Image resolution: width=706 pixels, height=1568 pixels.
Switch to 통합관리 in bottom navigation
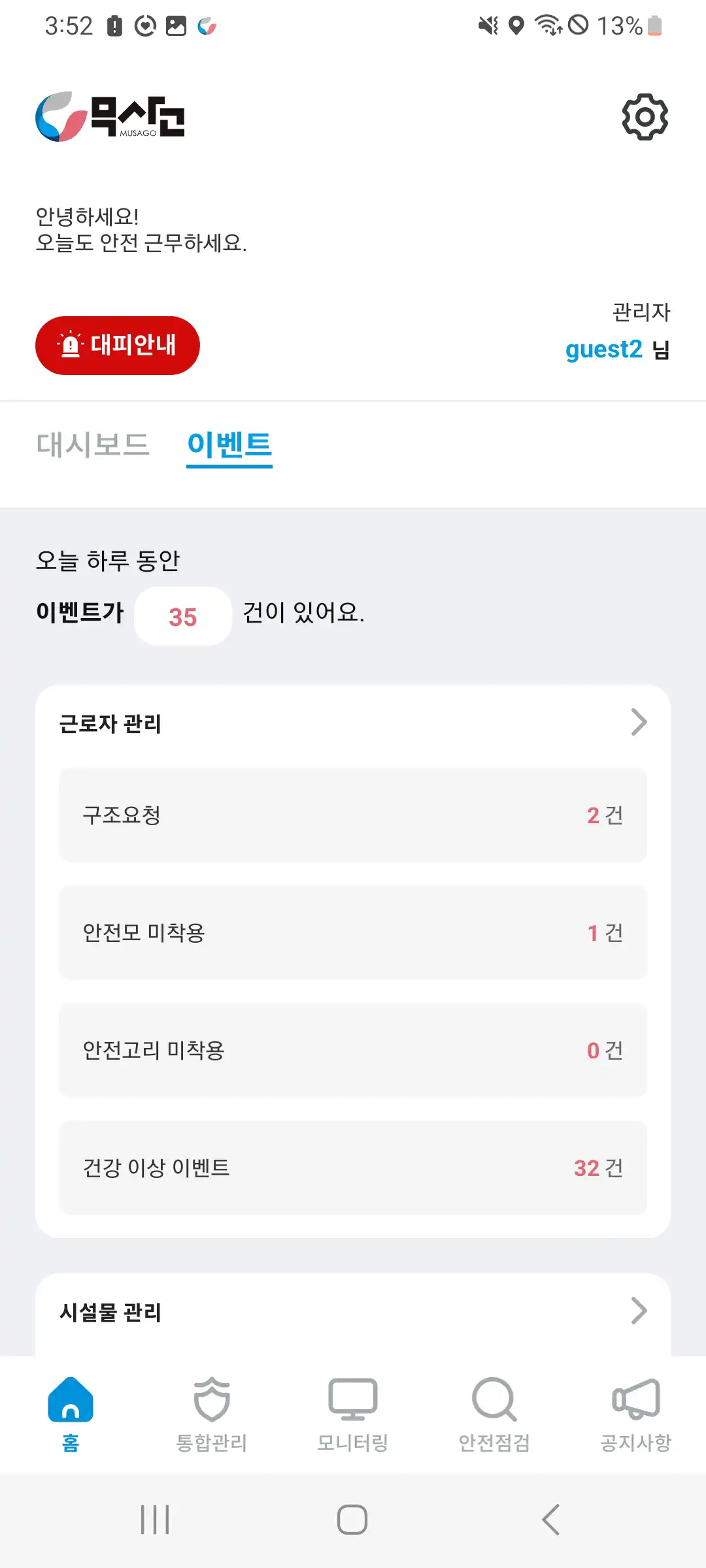coord(212,1414)
